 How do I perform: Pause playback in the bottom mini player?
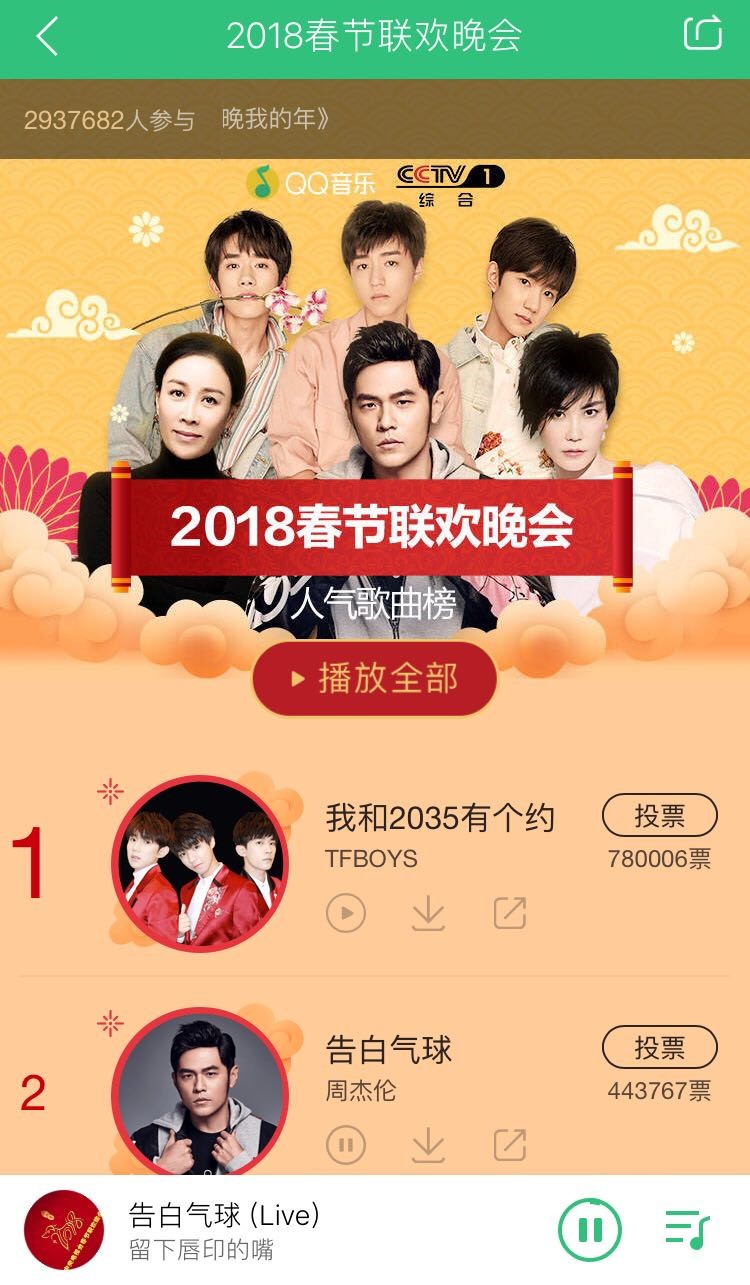(x=590, y=1230)
